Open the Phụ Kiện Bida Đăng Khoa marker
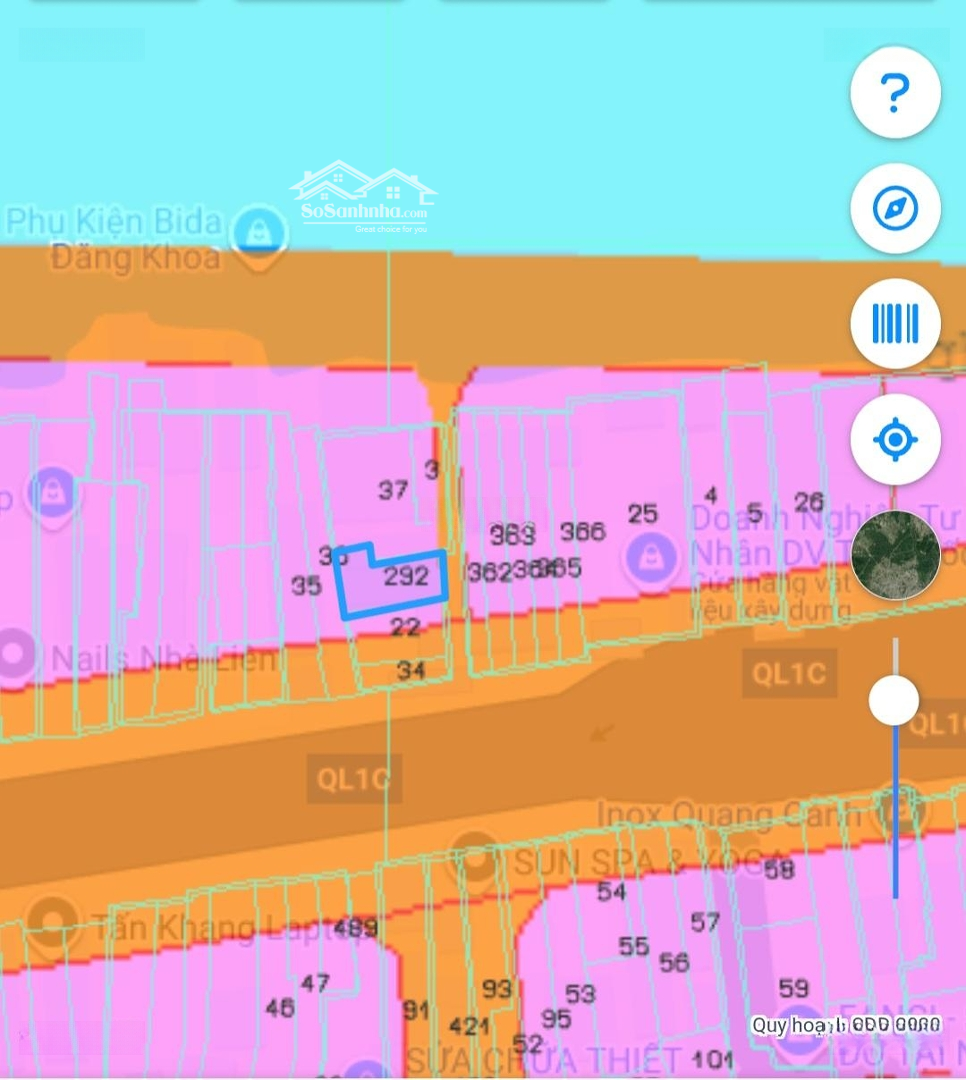Screen dimensions: 966x1080 259,233
